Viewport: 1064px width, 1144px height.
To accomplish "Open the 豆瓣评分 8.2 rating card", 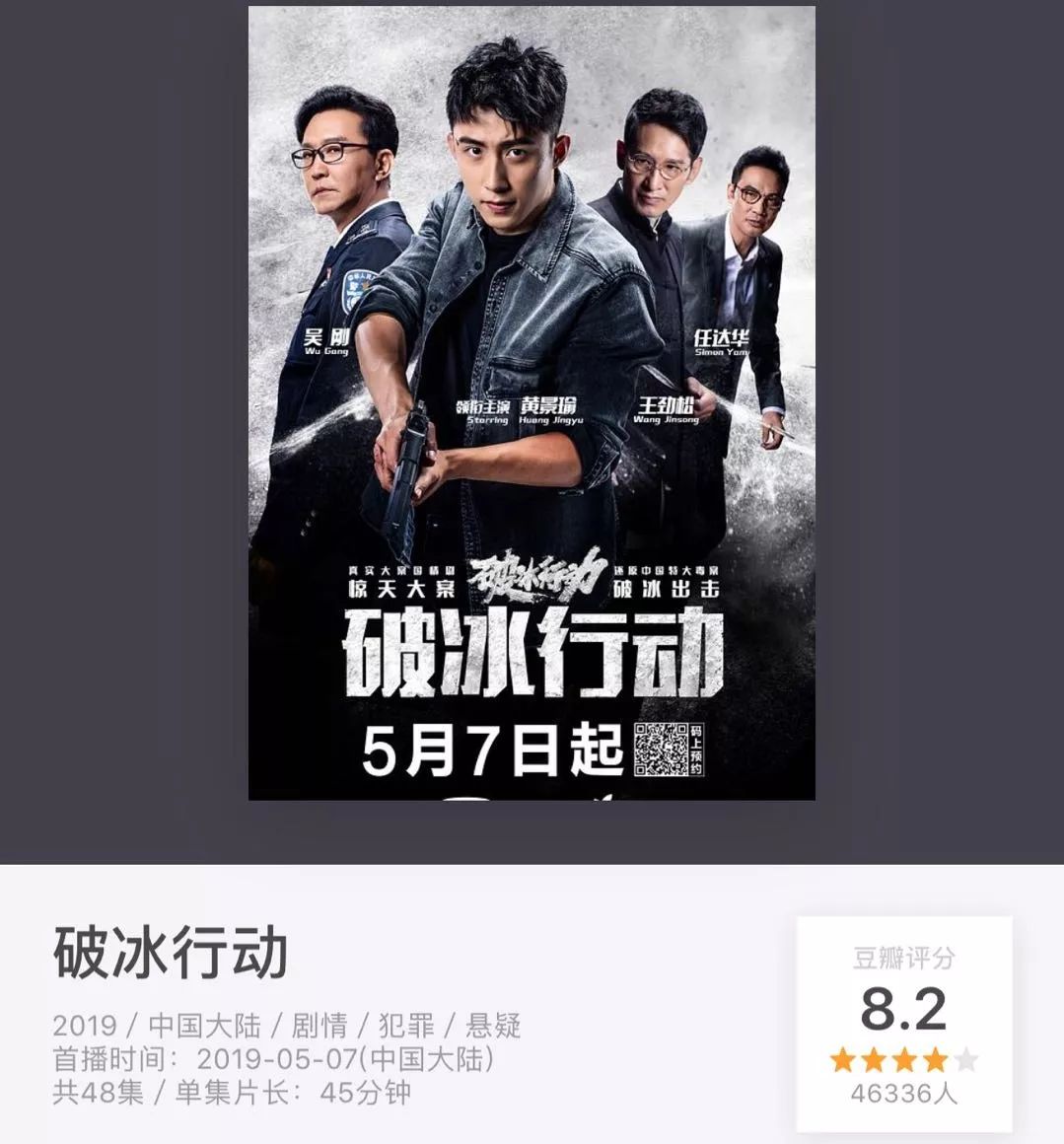I will 903,1024.
